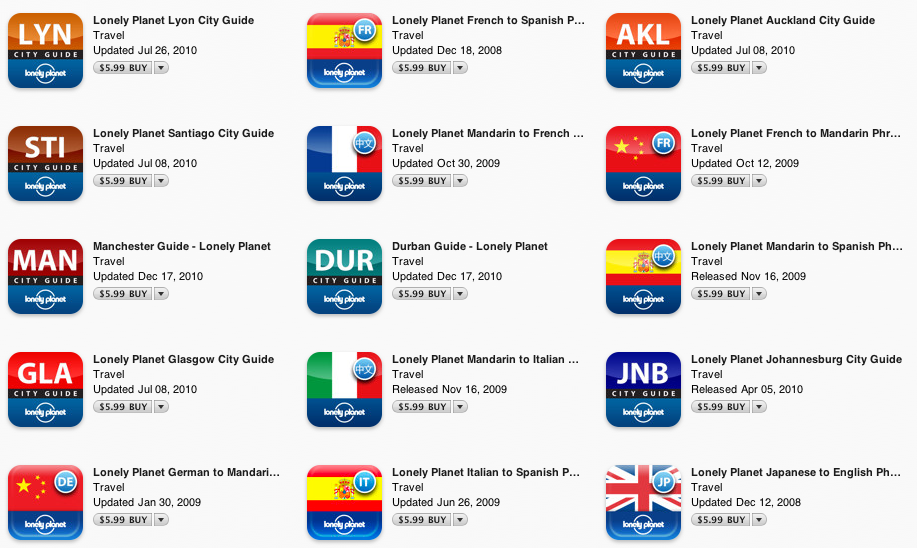The width and height of the screenshot is (917, 548).
Task: Expand the dropdown arrow beside Auckland City Guide's buy button
Action: click(x=760, y=68)
